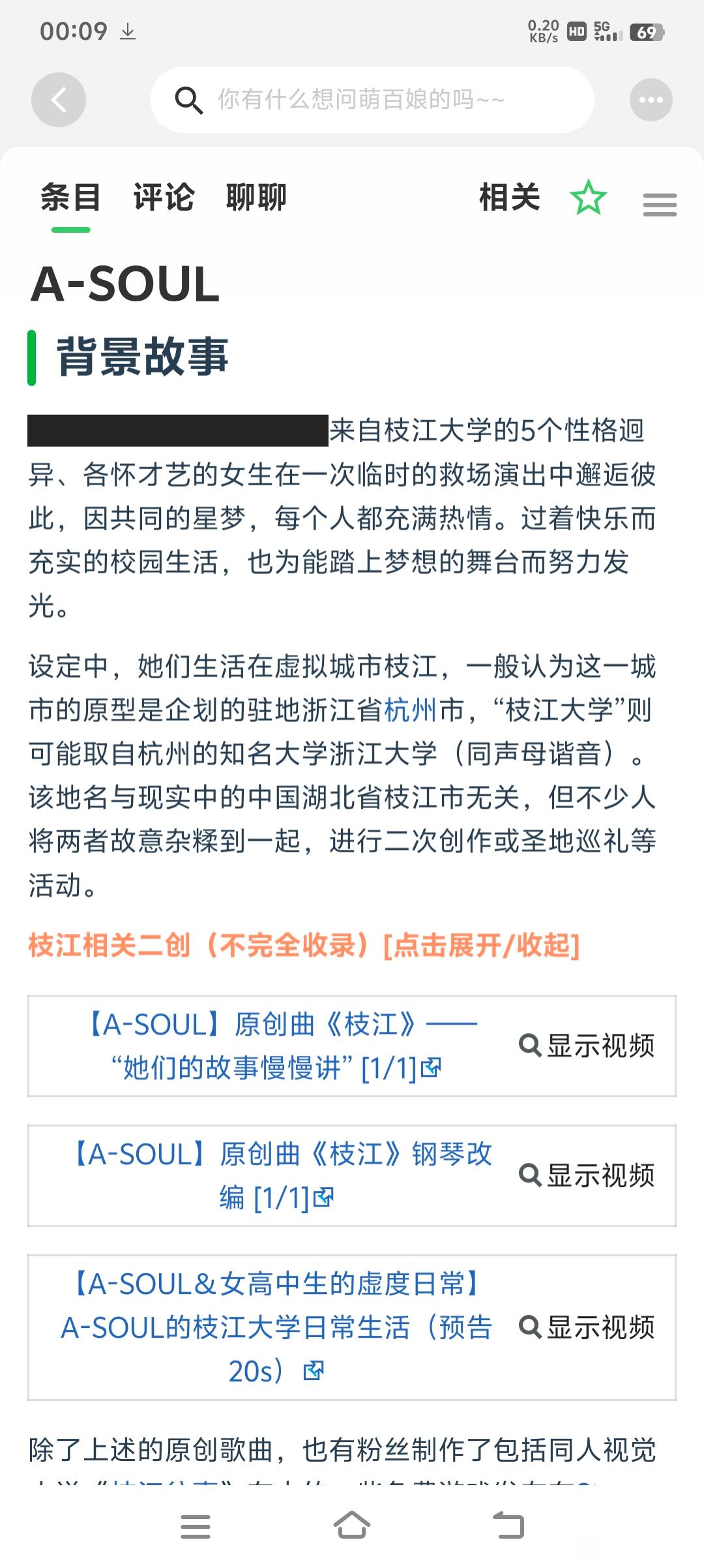Switch to the 聊聊 tab
This screenshot has height=1568, width=704.
point(256,197)
